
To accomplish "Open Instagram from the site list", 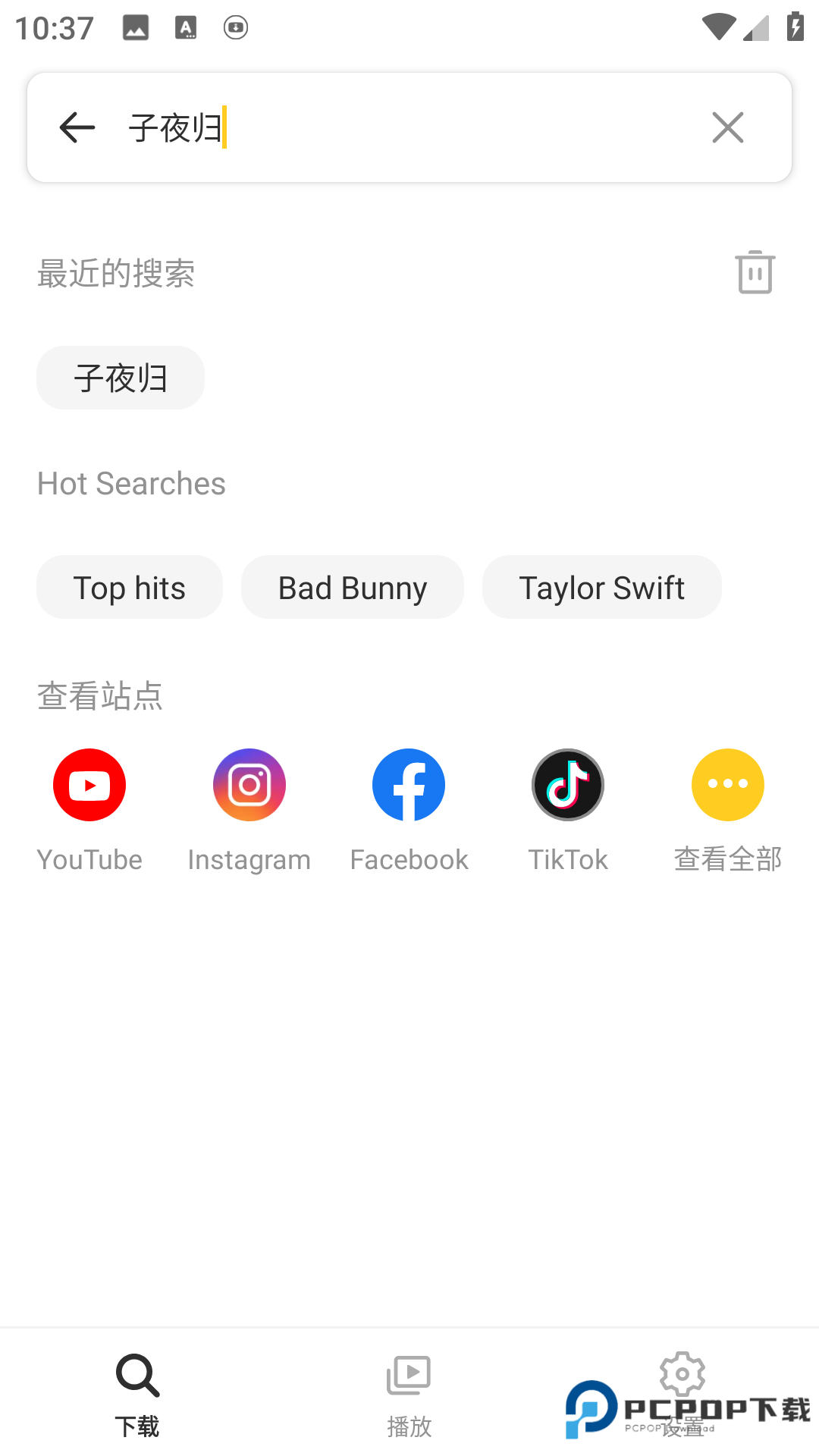I will (x=249, y=785).
